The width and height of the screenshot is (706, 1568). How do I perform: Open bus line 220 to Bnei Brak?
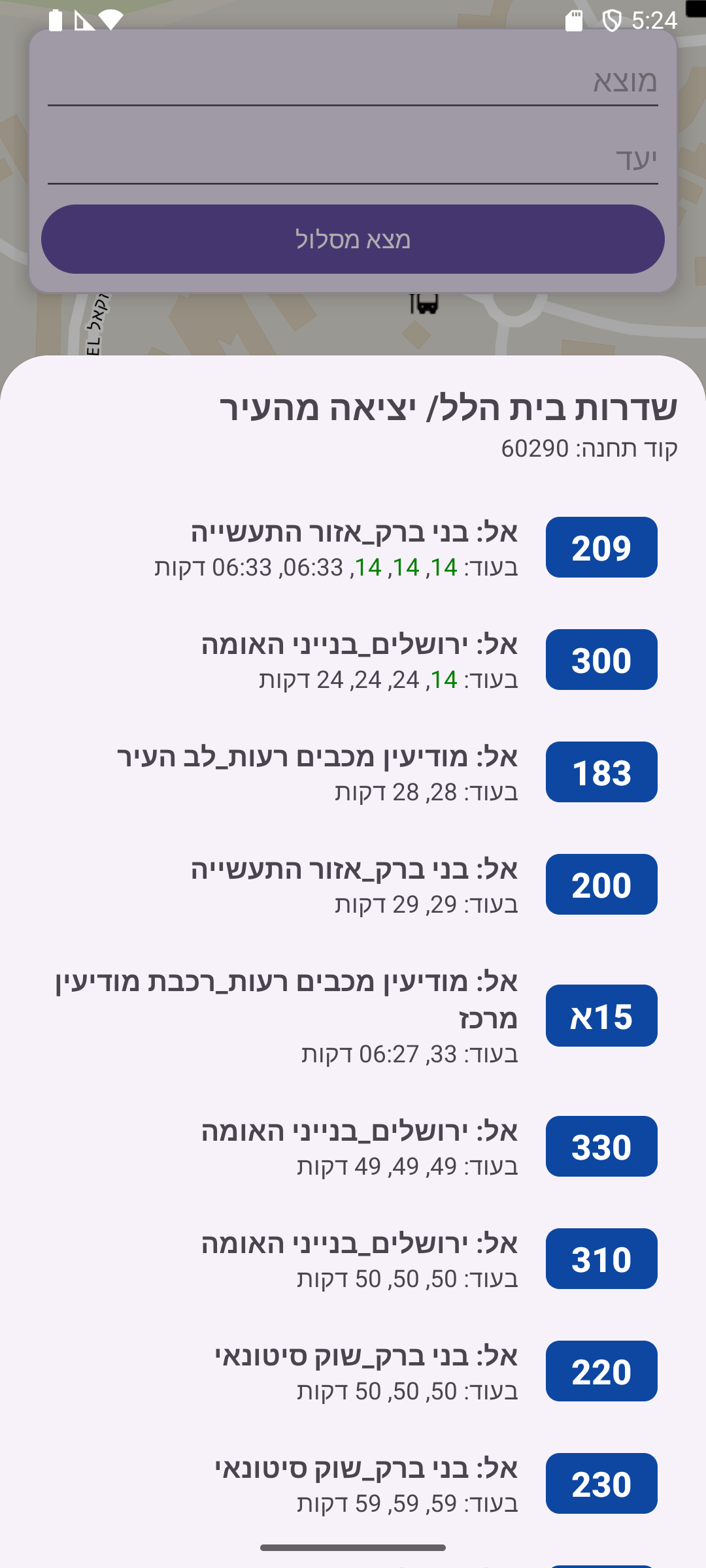[353, 1371]
